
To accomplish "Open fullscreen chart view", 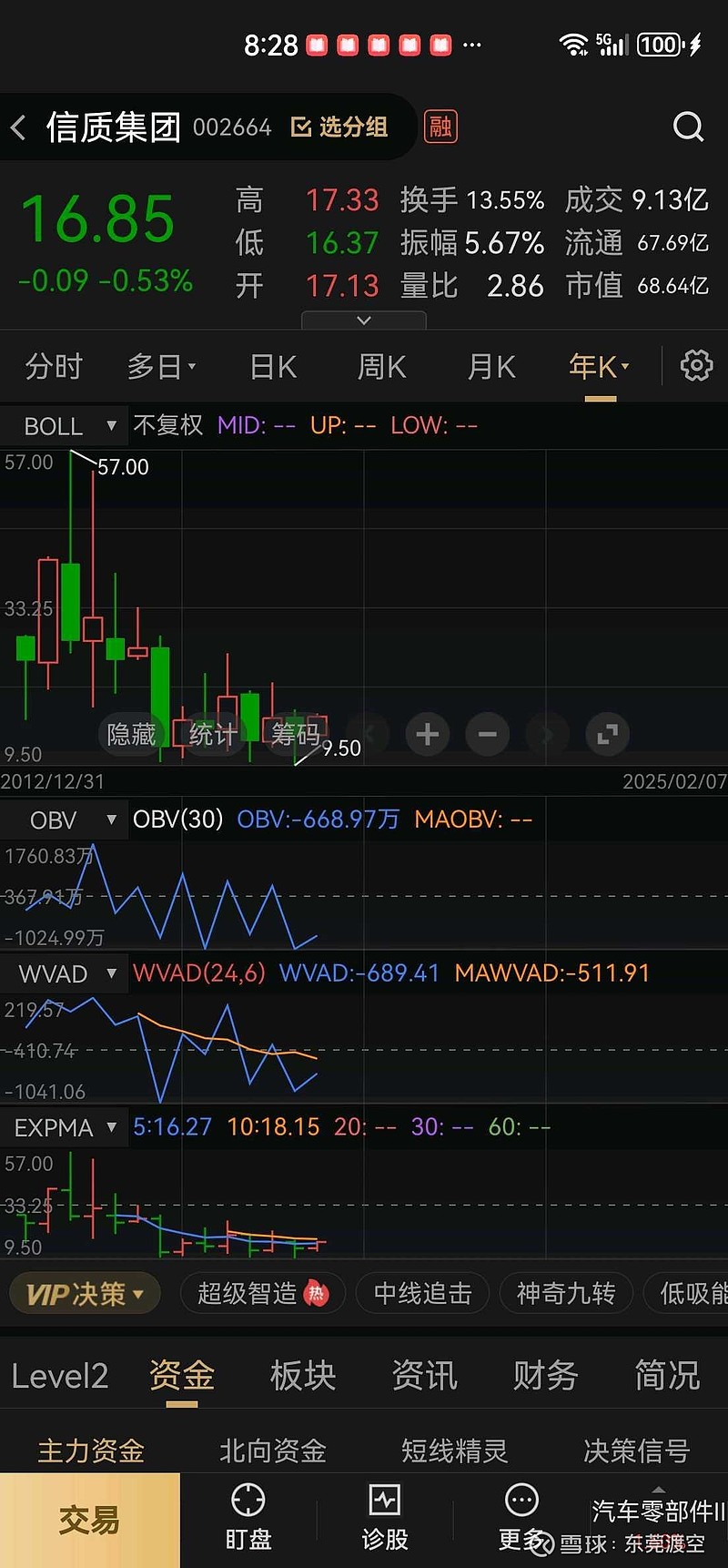I will tap(607, 734).
